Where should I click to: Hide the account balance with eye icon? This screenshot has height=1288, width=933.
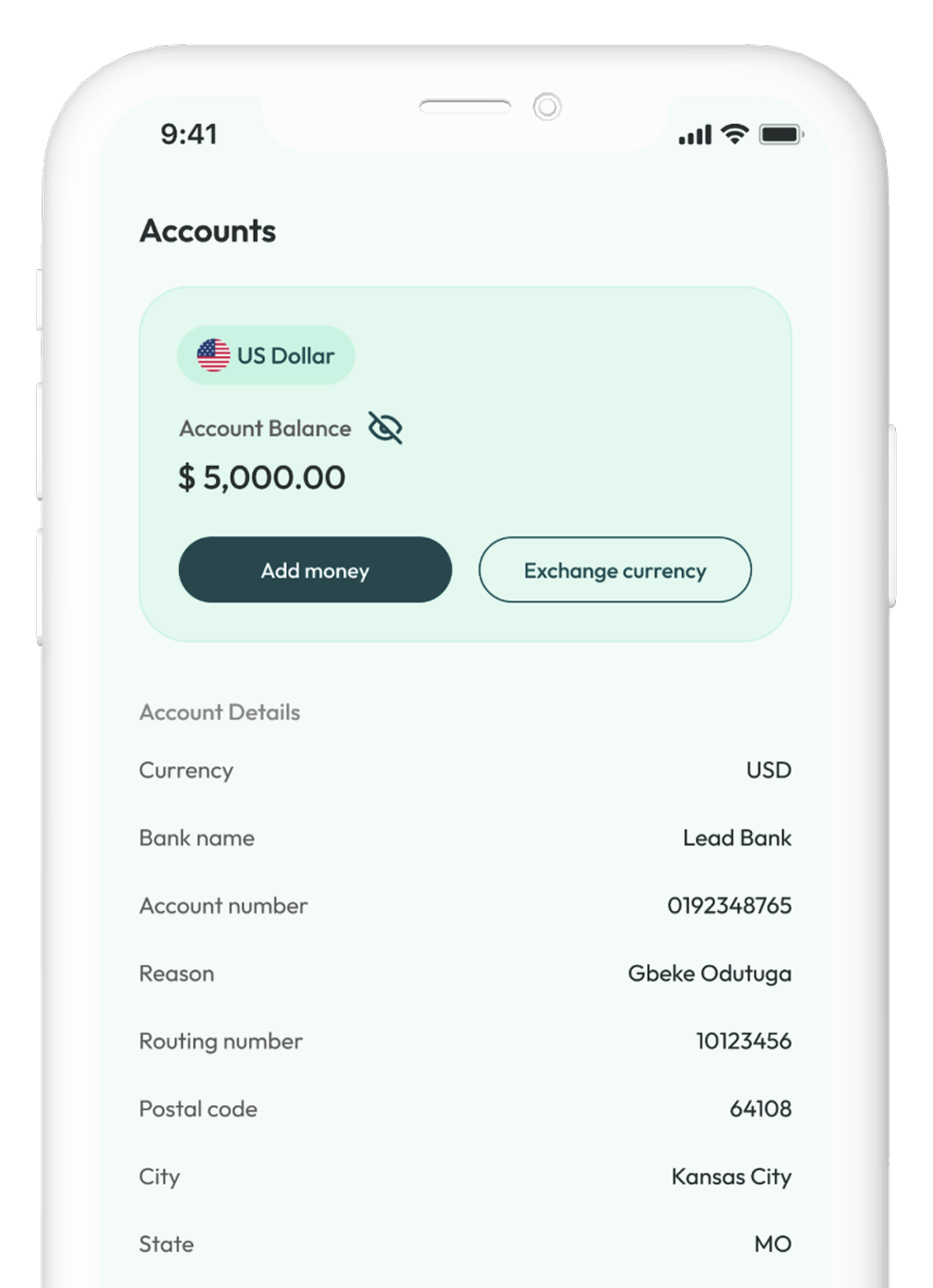(x=385, y=428)
